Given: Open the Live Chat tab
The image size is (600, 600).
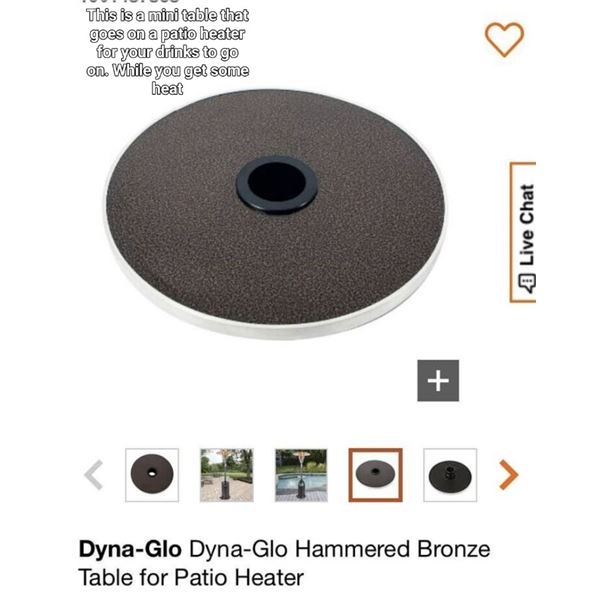Looking at the screenshot, I should pos(524,232).
